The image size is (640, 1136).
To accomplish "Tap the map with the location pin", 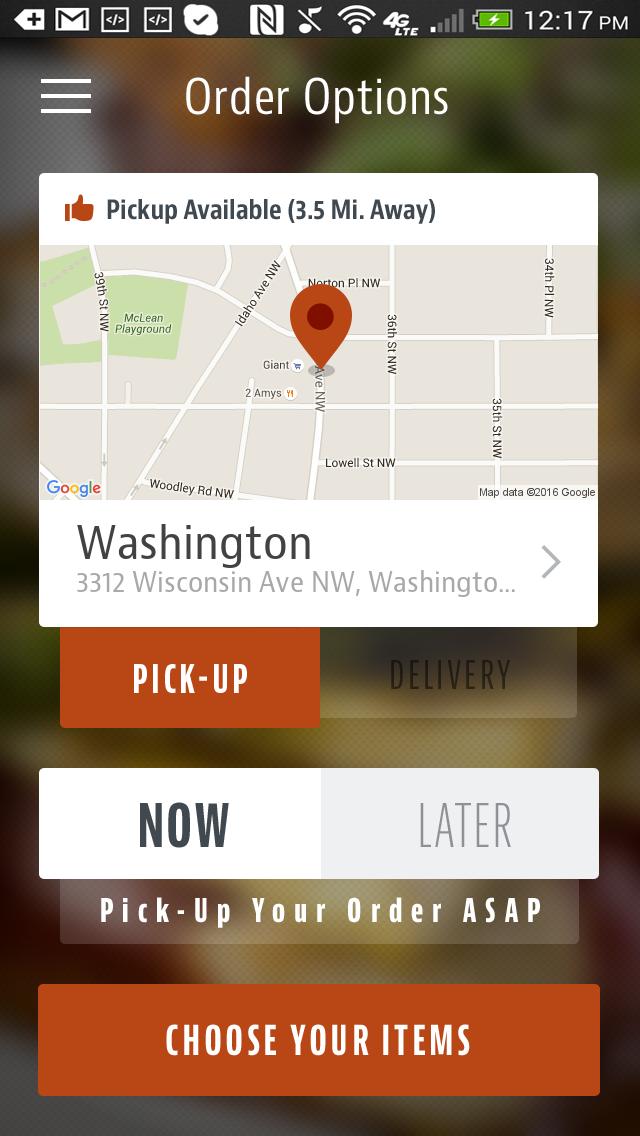I will point(318,372).
